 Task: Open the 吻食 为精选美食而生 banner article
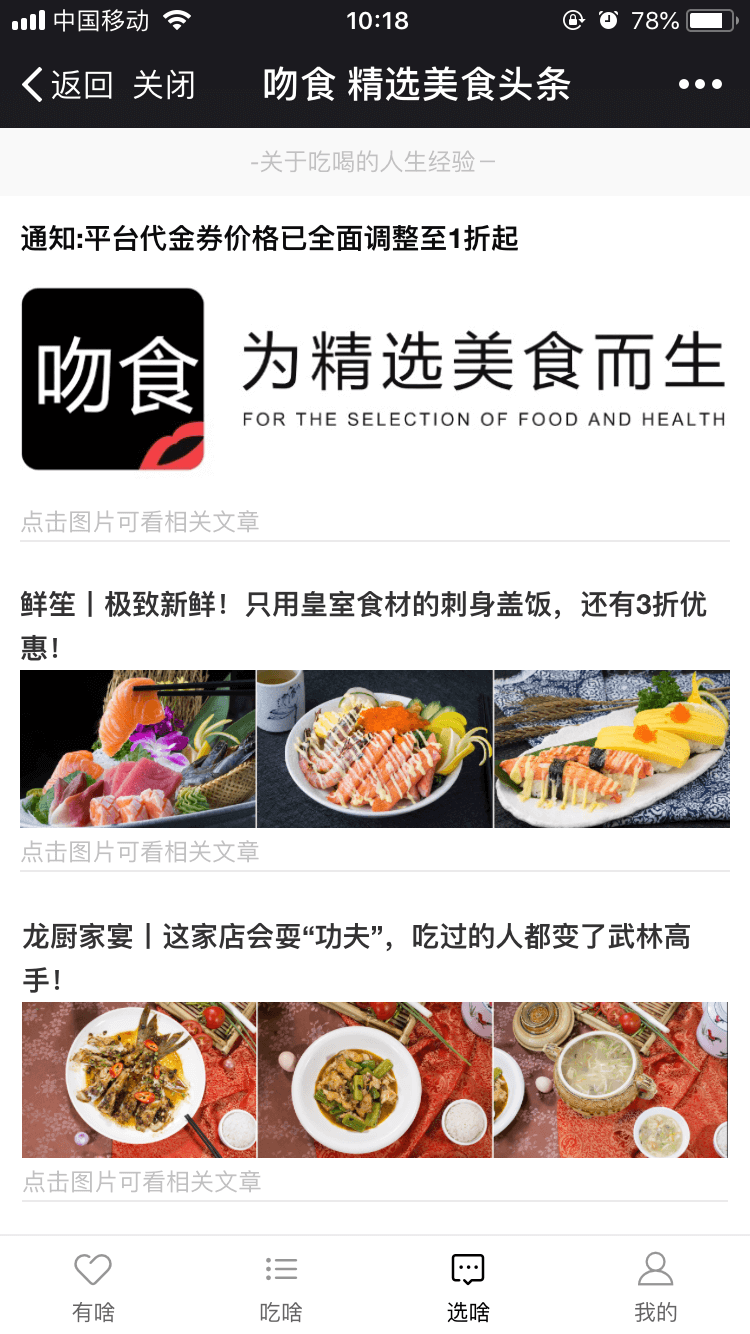coord(375,379)
